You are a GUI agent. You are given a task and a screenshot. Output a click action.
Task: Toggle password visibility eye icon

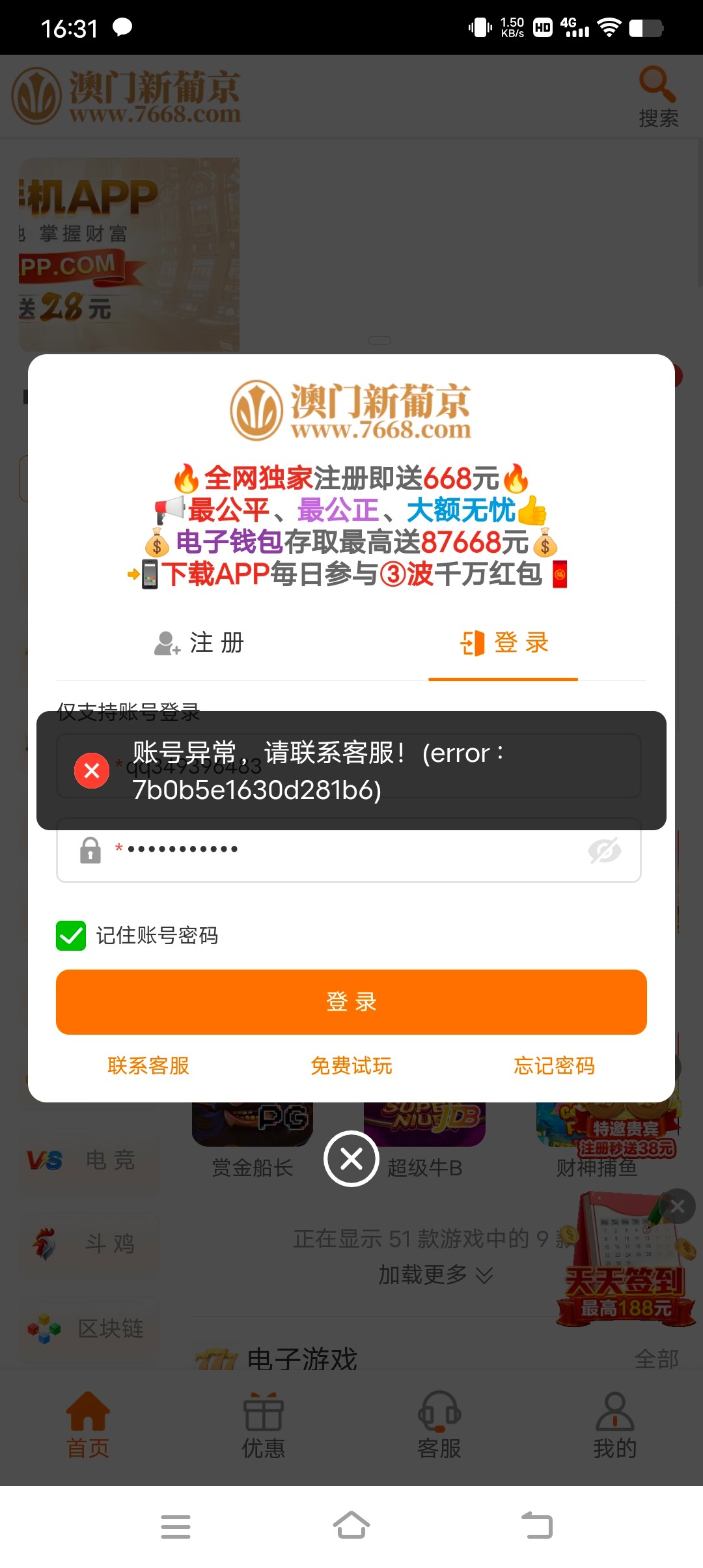(604, 850)
